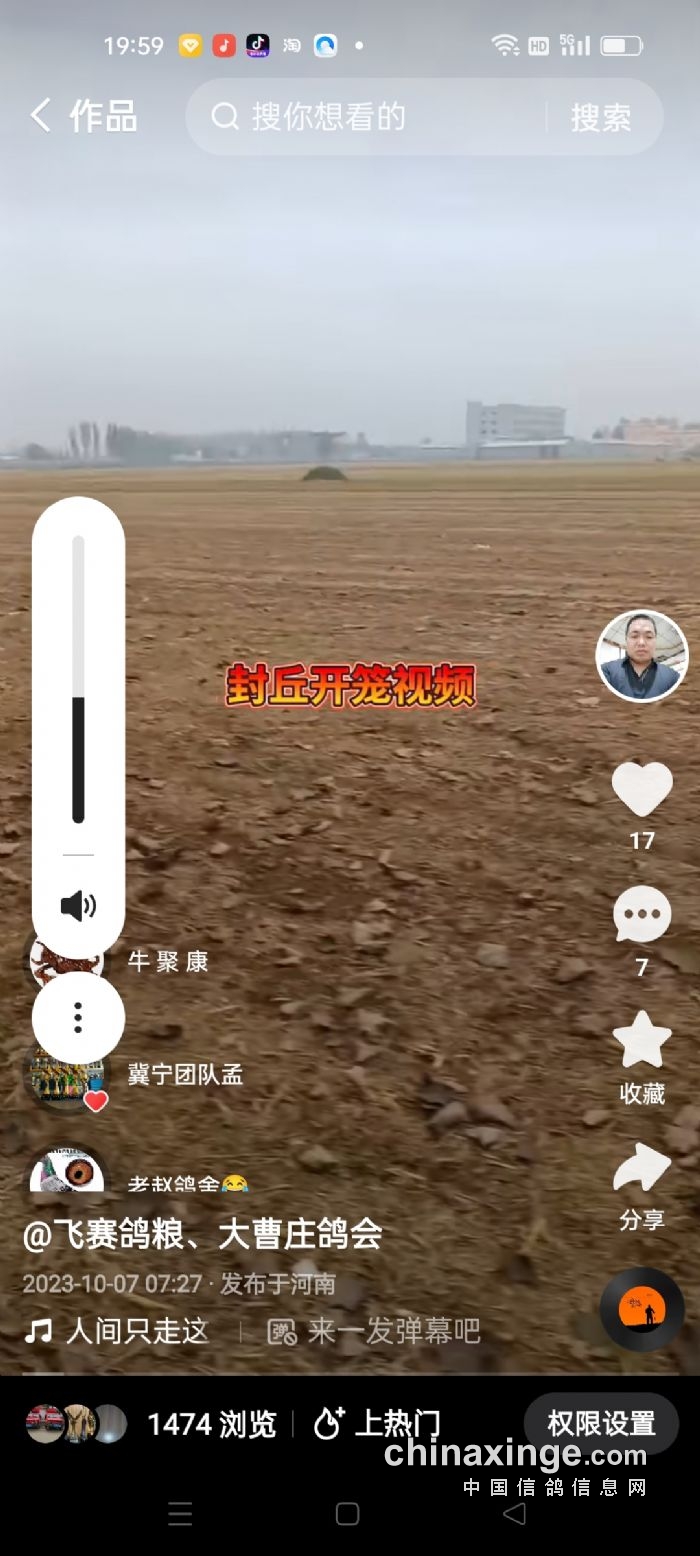Open the comments bubble
700x1556 pixels.
click(x=642, y=913)
